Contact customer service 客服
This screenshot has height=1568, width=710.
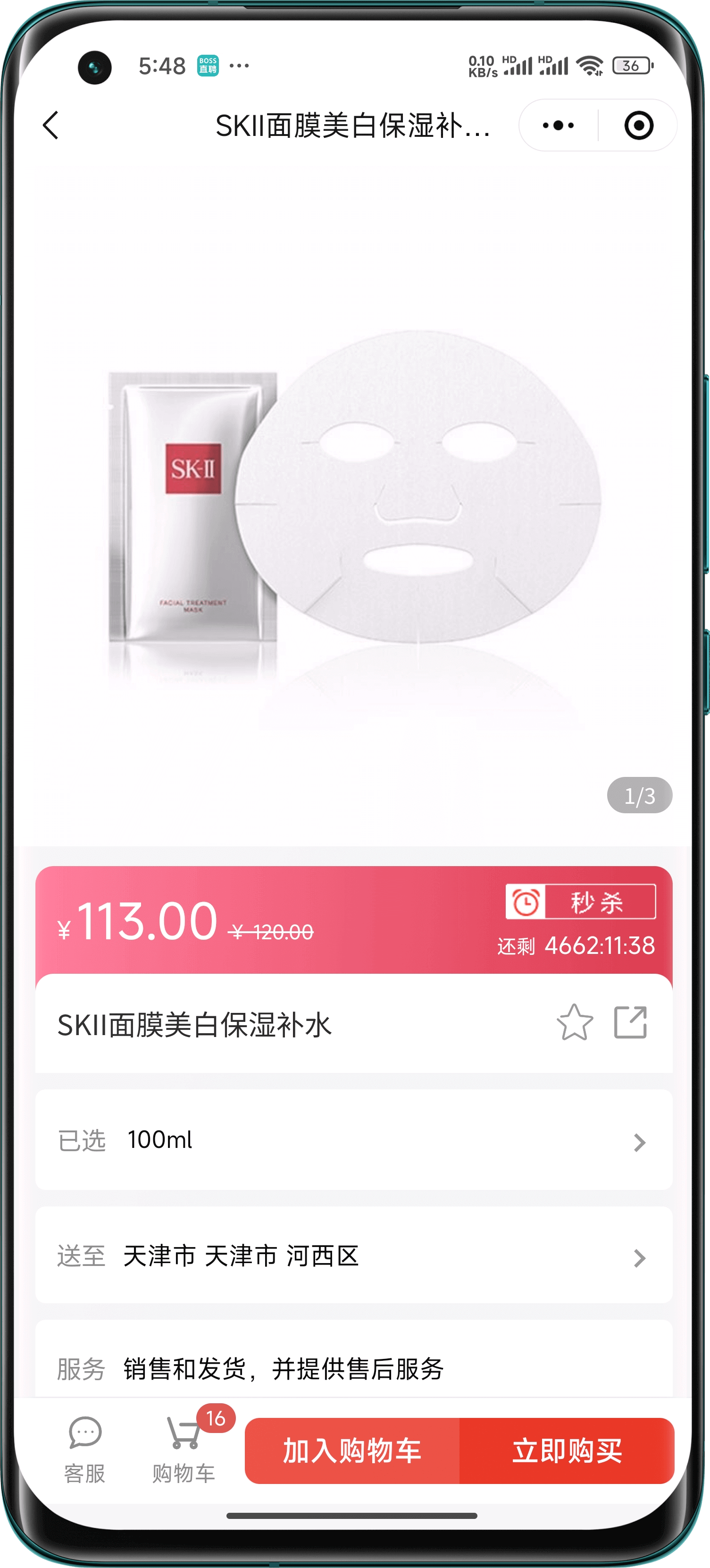85,1449
